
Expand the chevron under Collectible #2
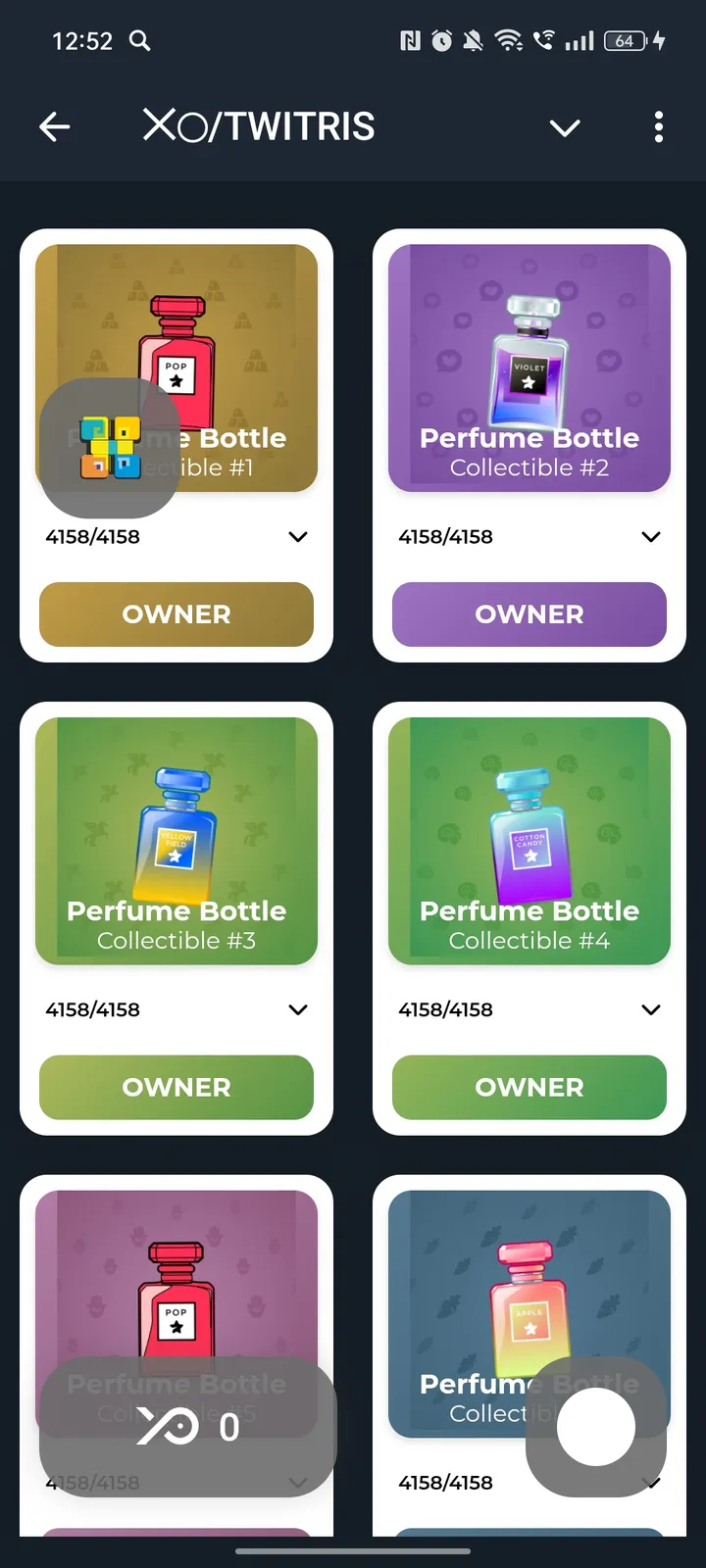650,537
